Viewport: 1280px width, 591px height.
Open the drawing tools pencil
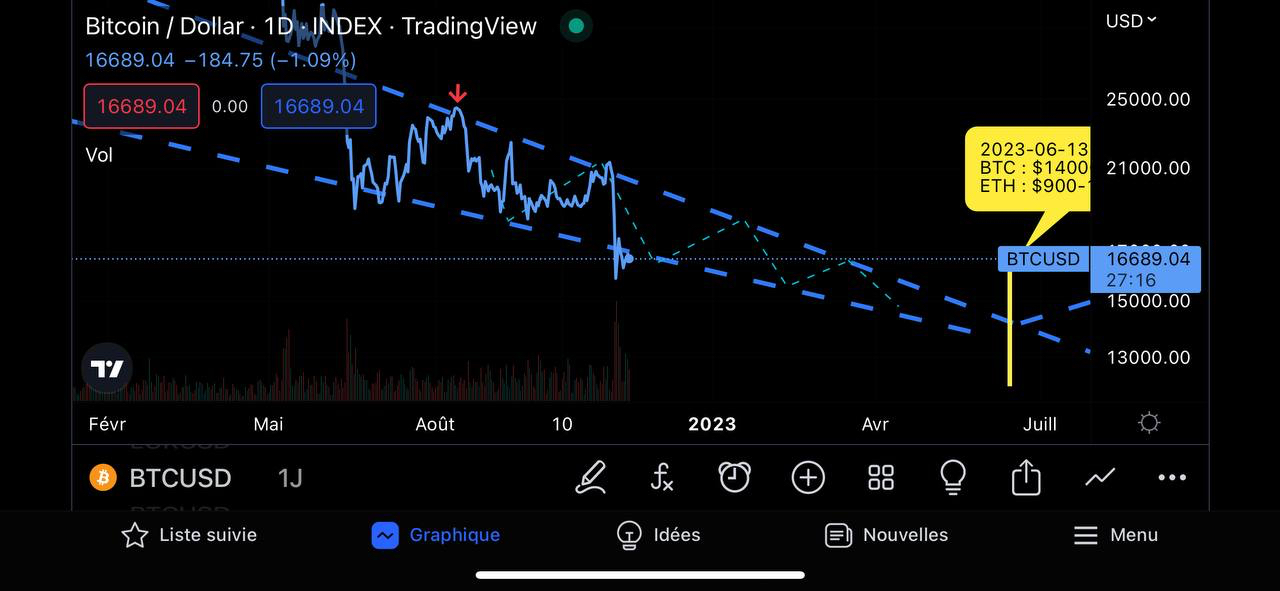591,478
